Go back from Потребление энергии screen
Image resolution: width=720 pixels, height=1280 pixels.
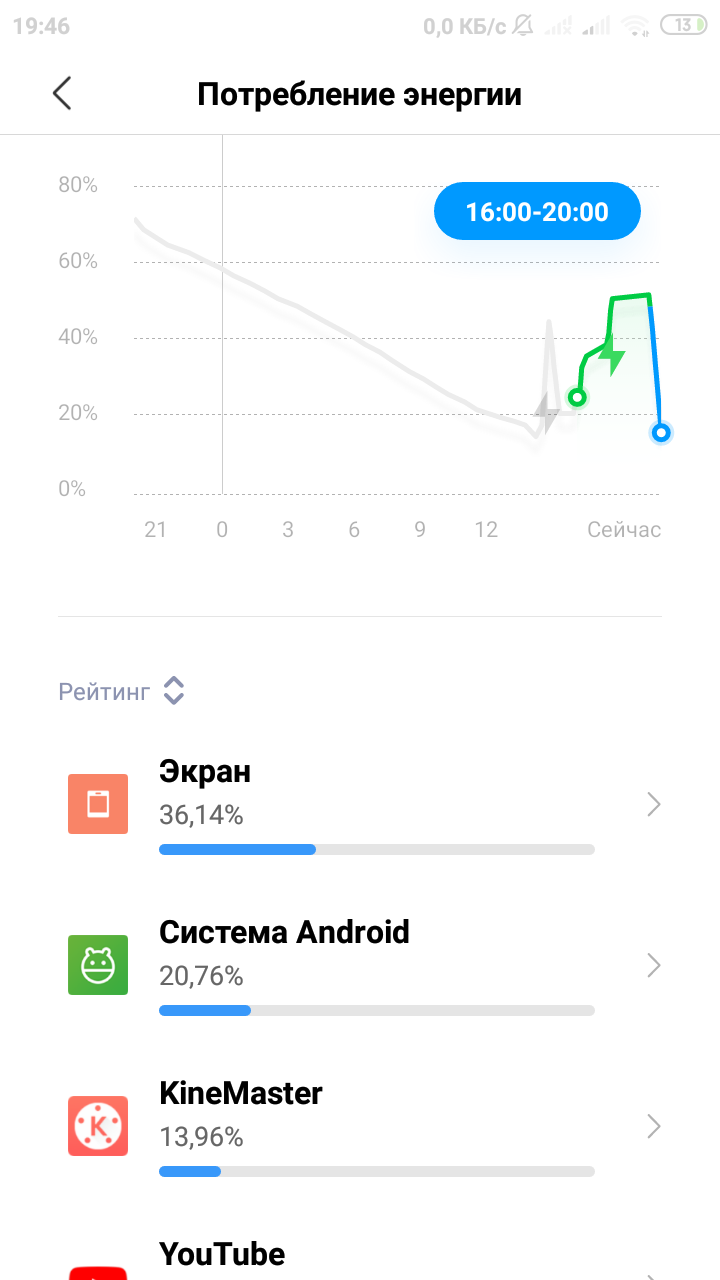pos(62,94)
